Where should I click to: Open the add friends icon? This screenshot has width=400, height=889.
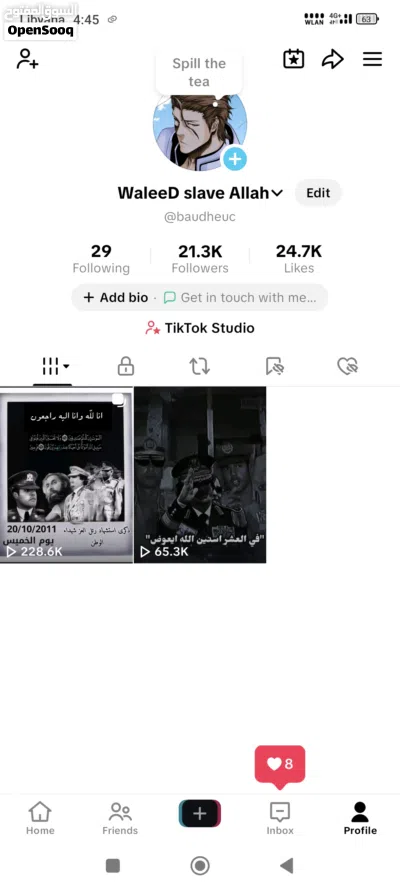(x=27, y=59)
